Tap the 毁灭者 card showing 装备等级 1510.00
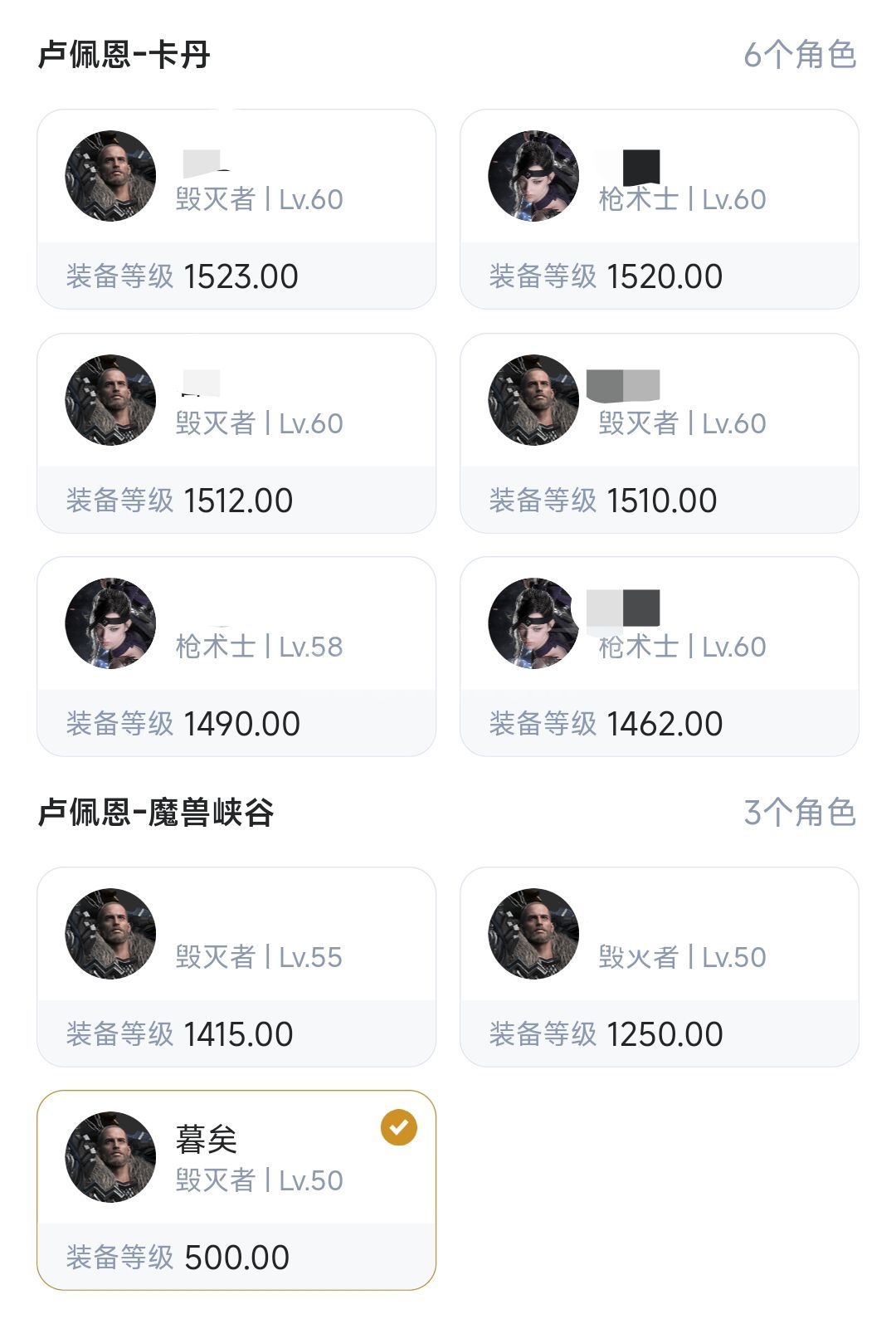The height and width of the screenshot is (1319, 896). point(660,433)
